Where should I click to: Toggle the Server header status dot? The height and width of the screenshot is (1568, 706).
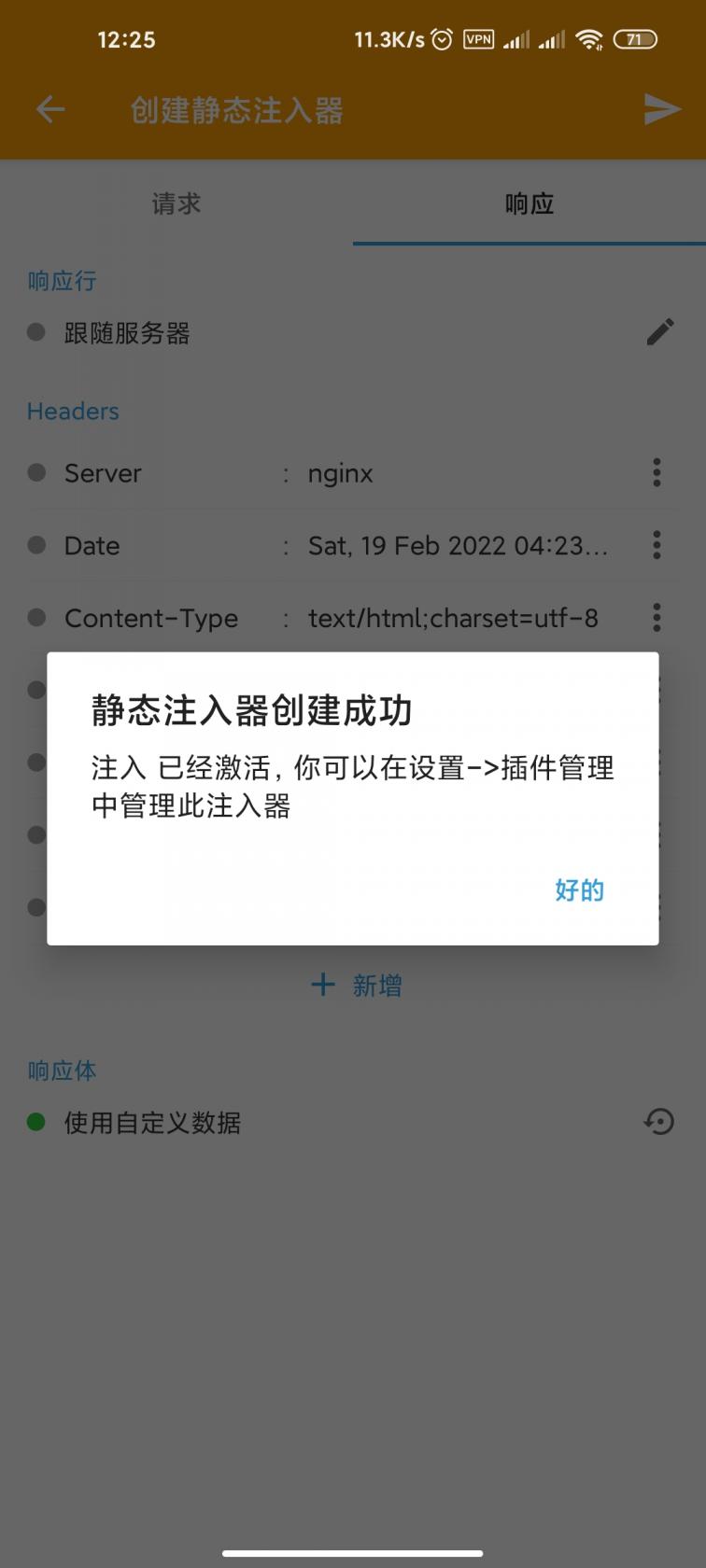click(x=36, y=473)
